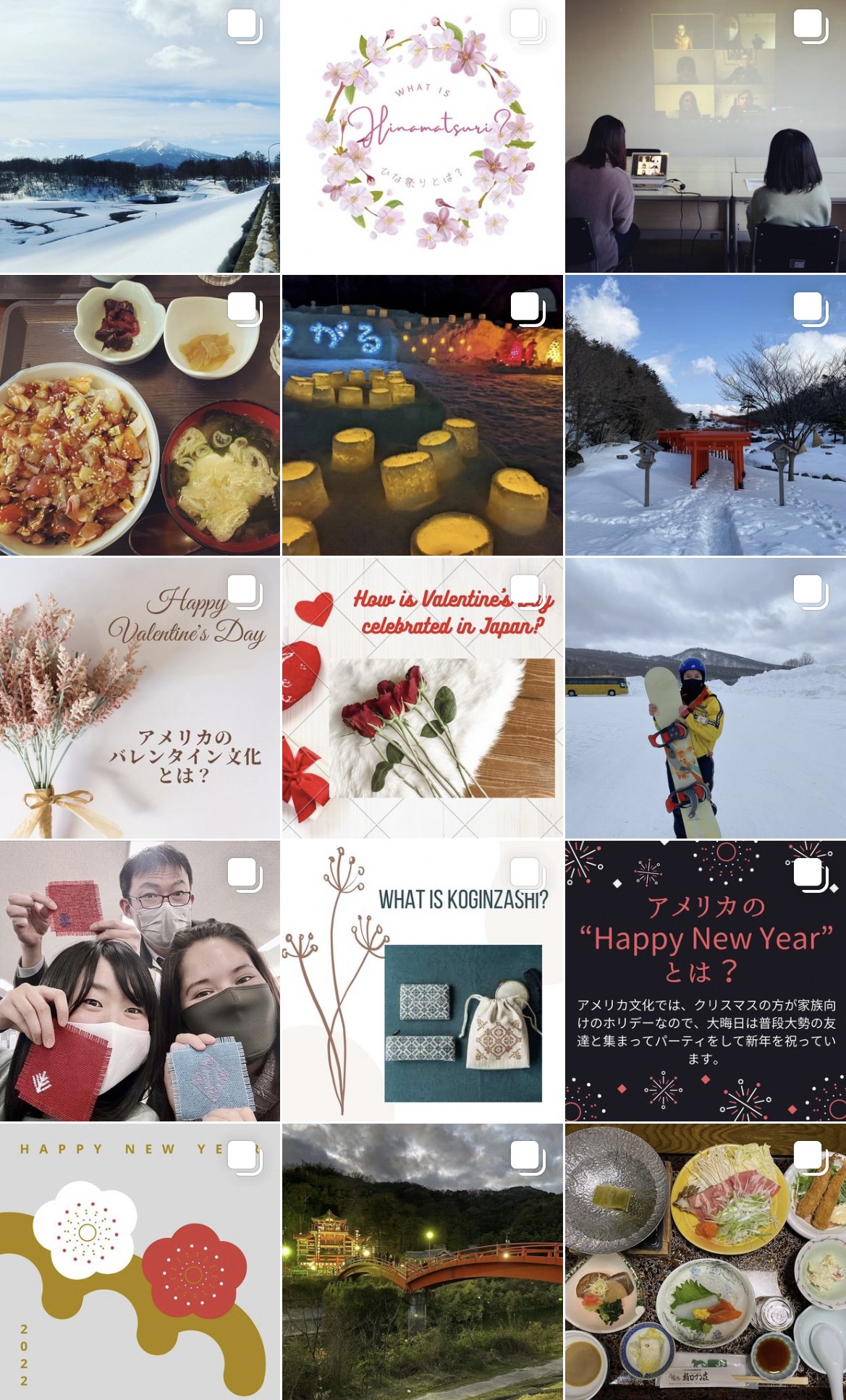
Task: Open the 'Happy New Year 2022' post
Action: pos(140,1261)
